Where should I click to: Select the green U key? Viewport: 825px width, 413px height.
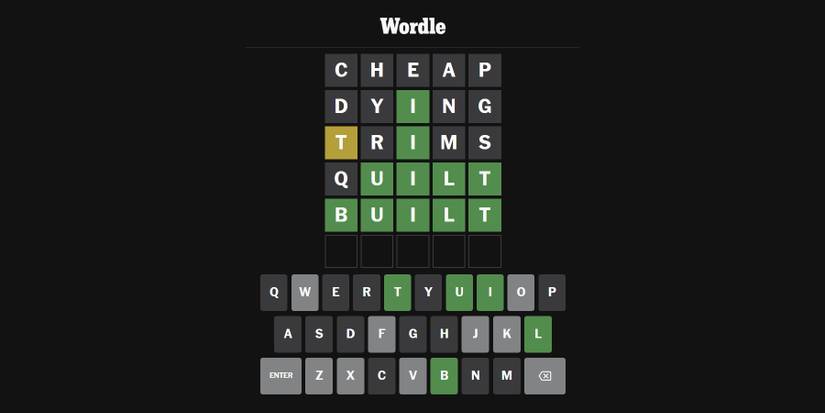[x=459, y=293]
